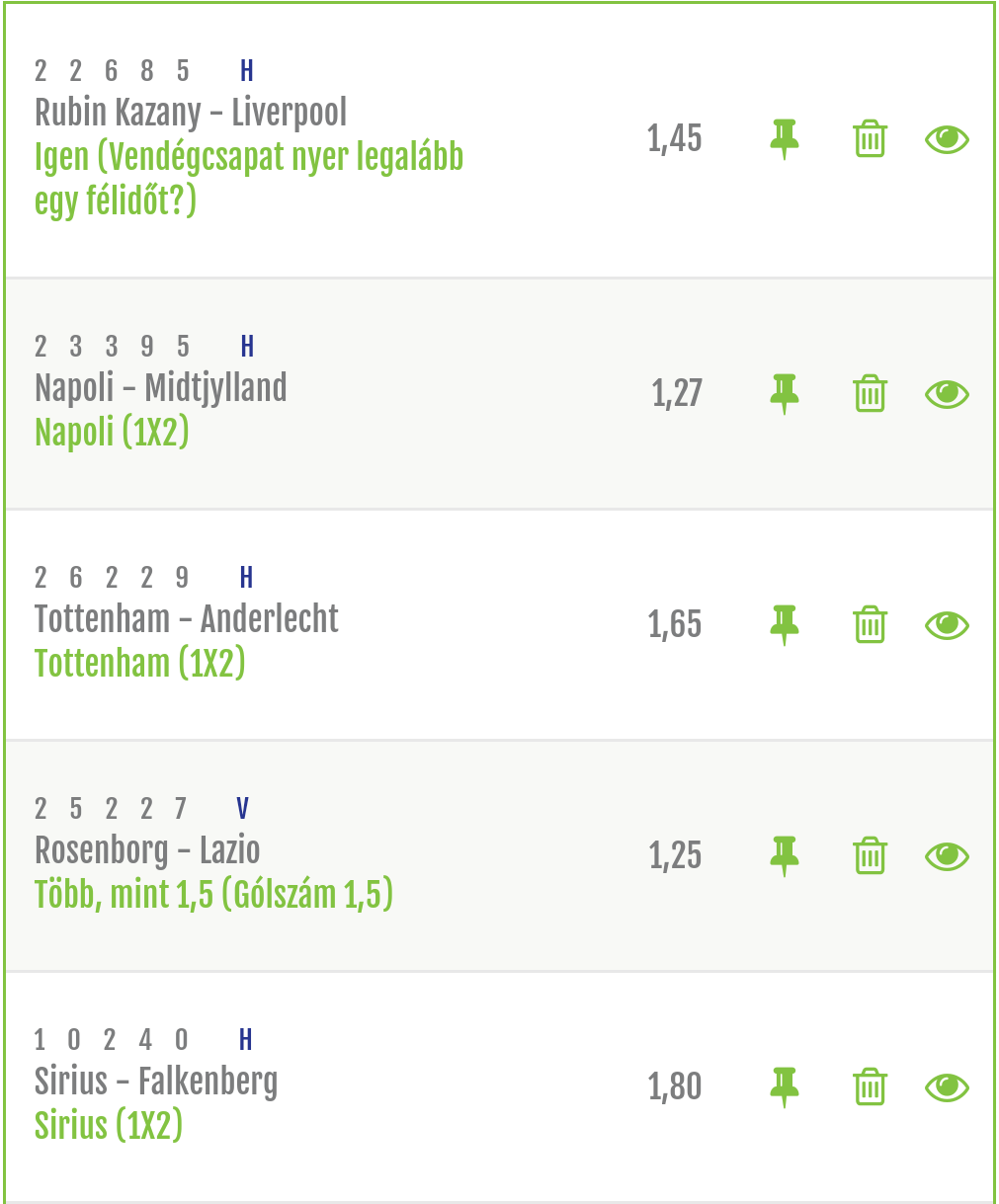The height and width of the screenshot is (1204, 999).
Task: Pin the Sirius - Falkenberg bet
Action: coord(785,1087)
